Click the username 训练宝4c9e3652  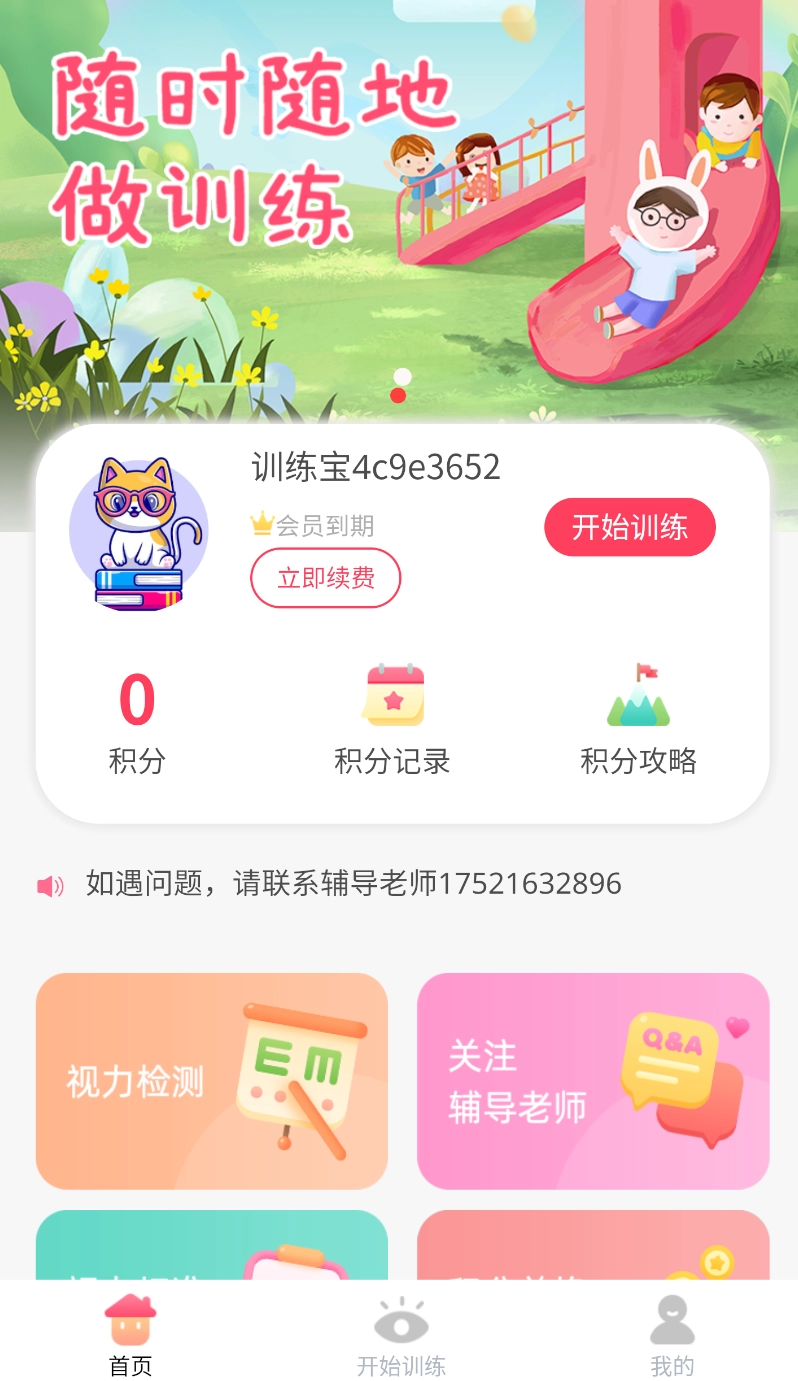(x=375, y=466)
